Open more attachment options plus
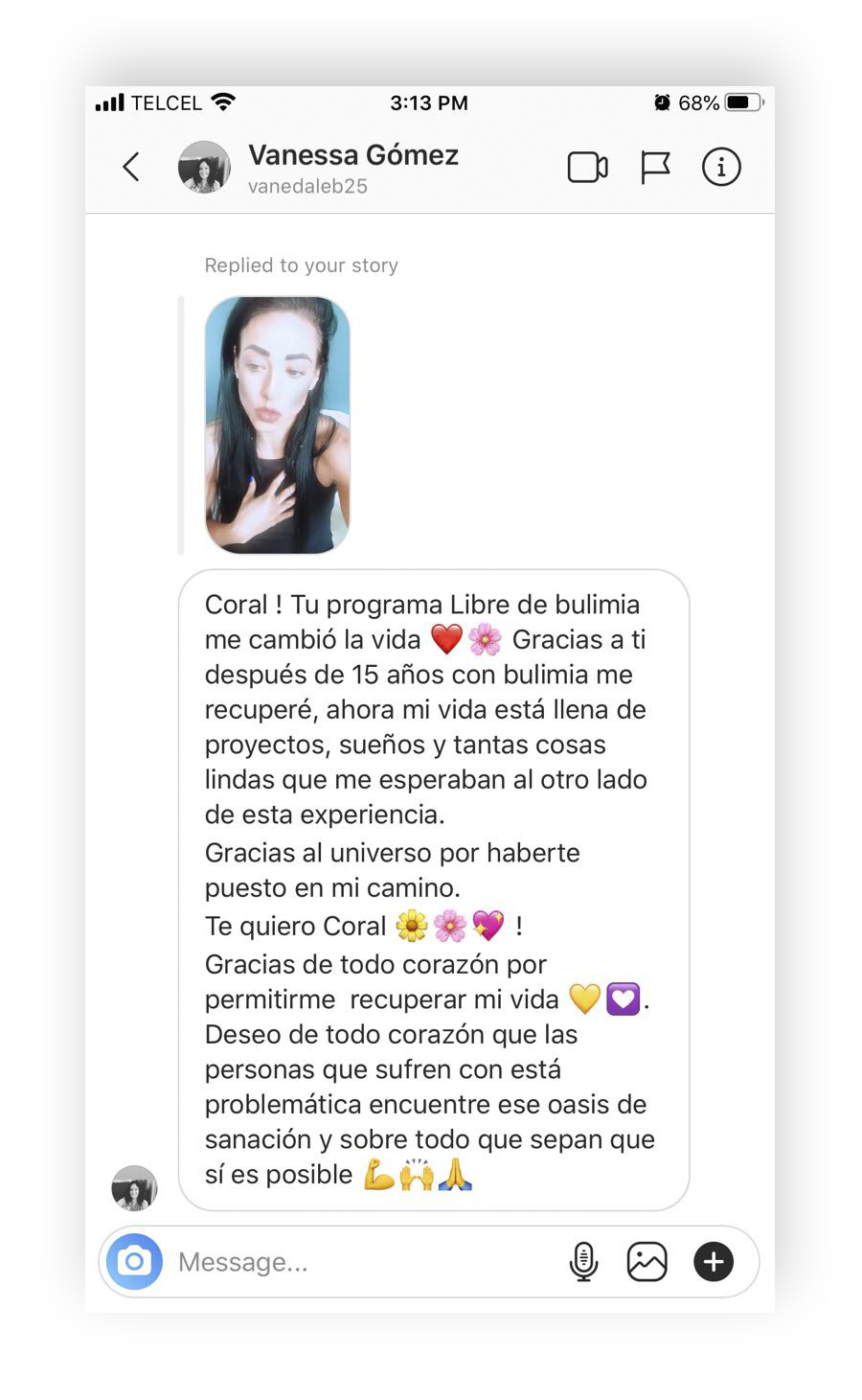Viewport: 862px width, 1400px height. 714,1261
